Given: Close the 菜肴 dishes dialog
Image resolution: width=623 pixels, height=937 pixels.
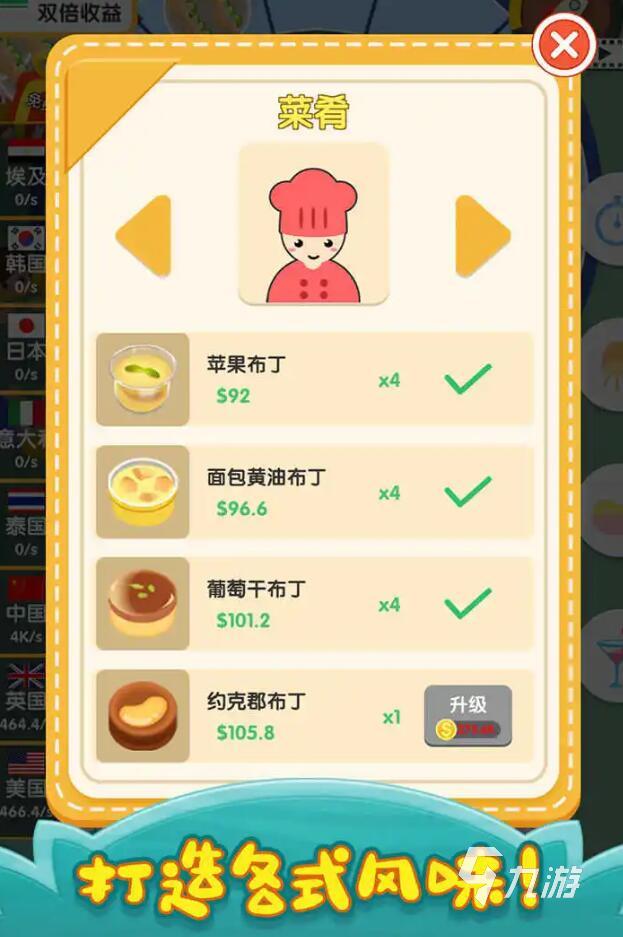Looking at the screenshot, I should [564, 45].
